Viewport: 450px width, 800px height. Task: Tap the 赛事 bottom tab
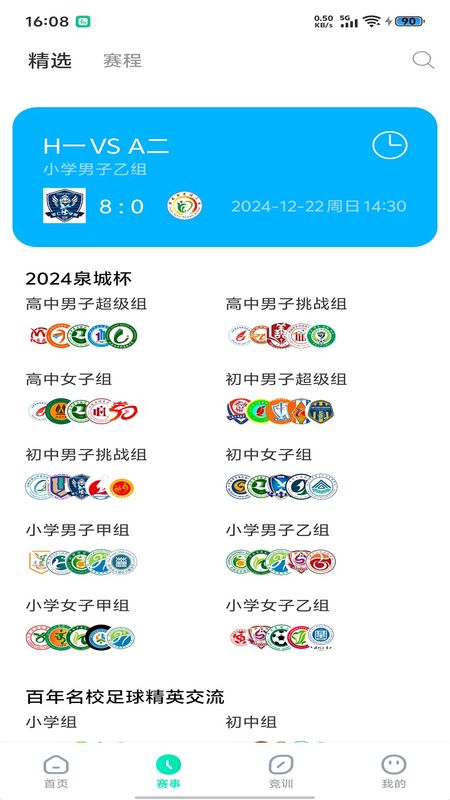[x=168, y=771]
